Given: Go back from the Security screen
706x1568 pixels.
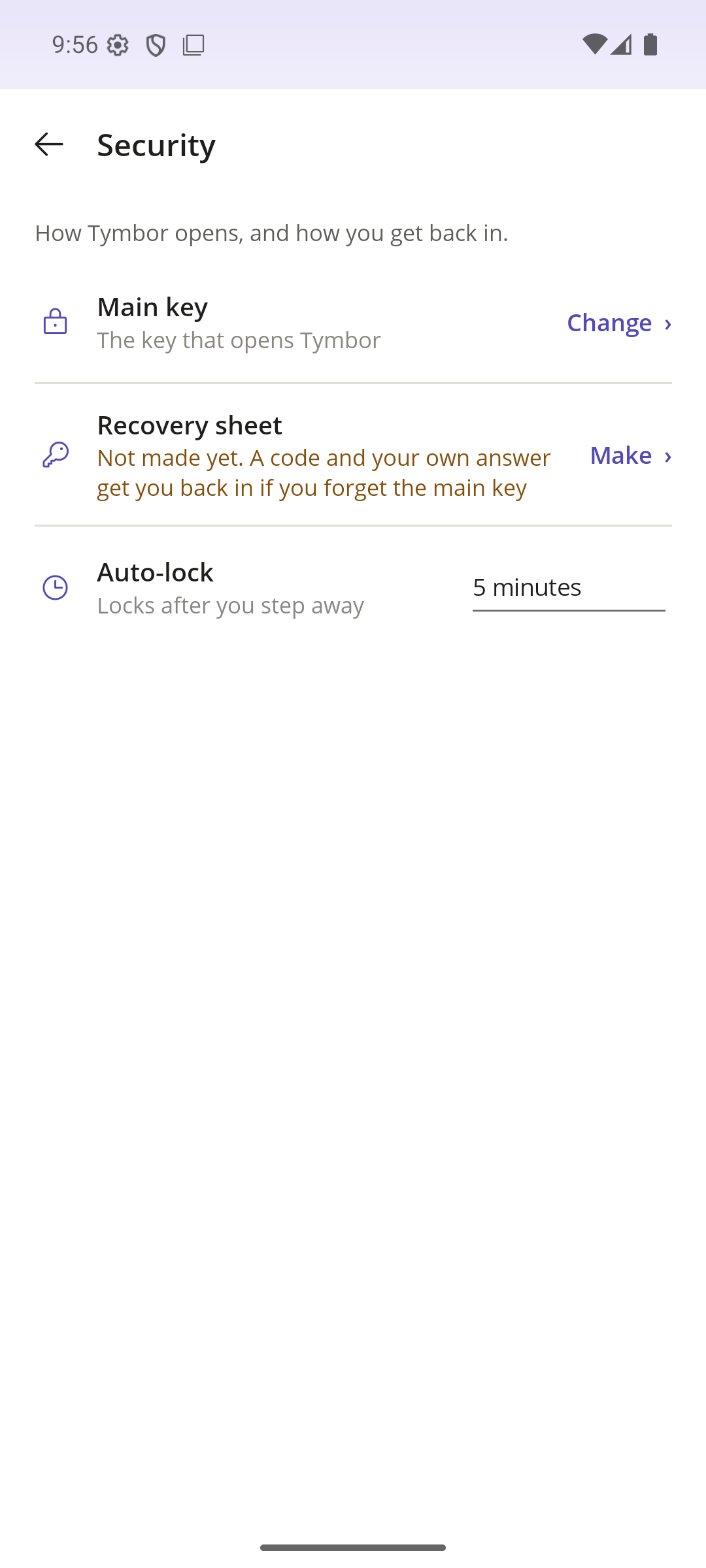Looking at the screenshot, I should click(49, 144).
